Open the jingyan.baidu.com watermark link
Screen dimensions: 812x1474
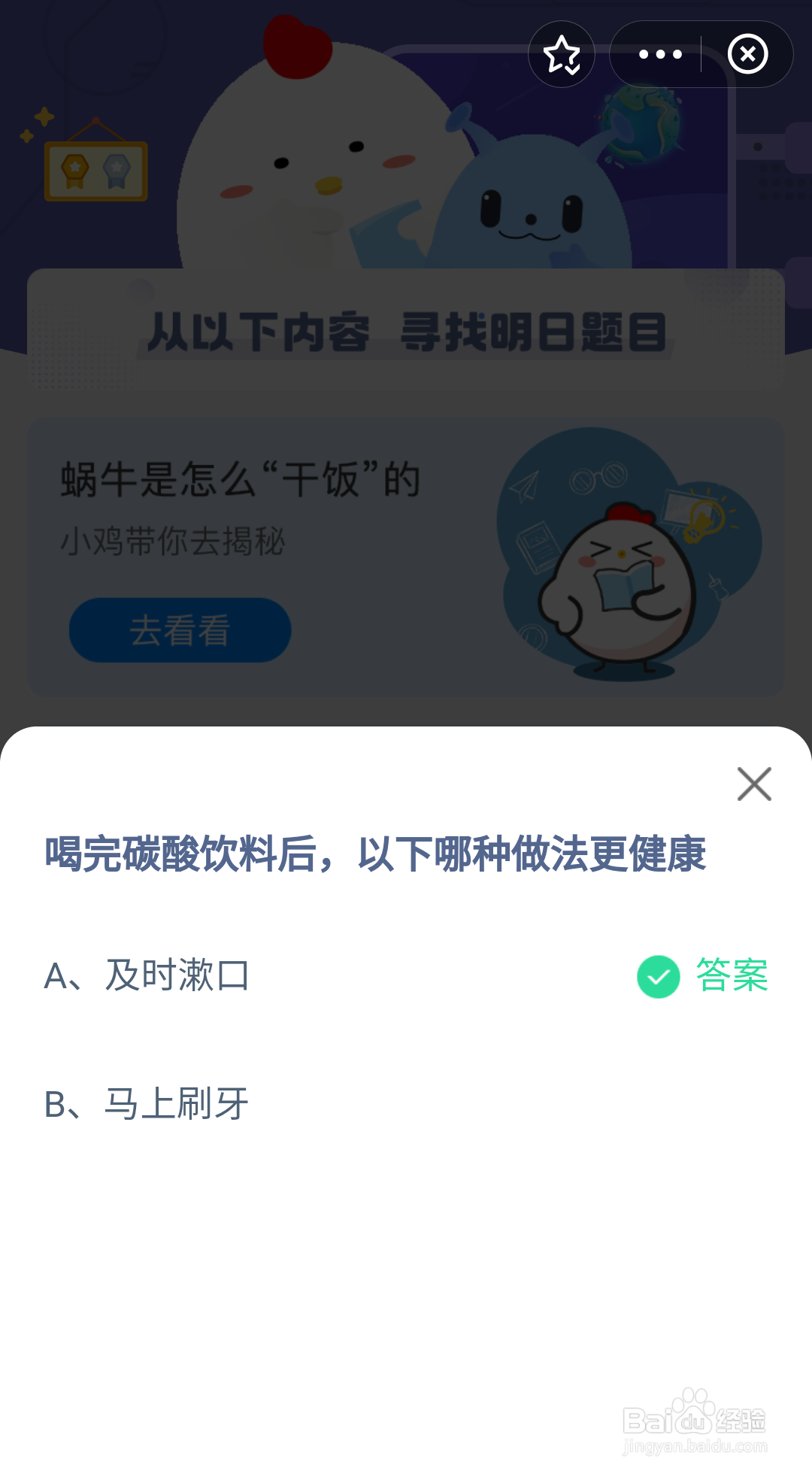click(x=695, y=1440)
